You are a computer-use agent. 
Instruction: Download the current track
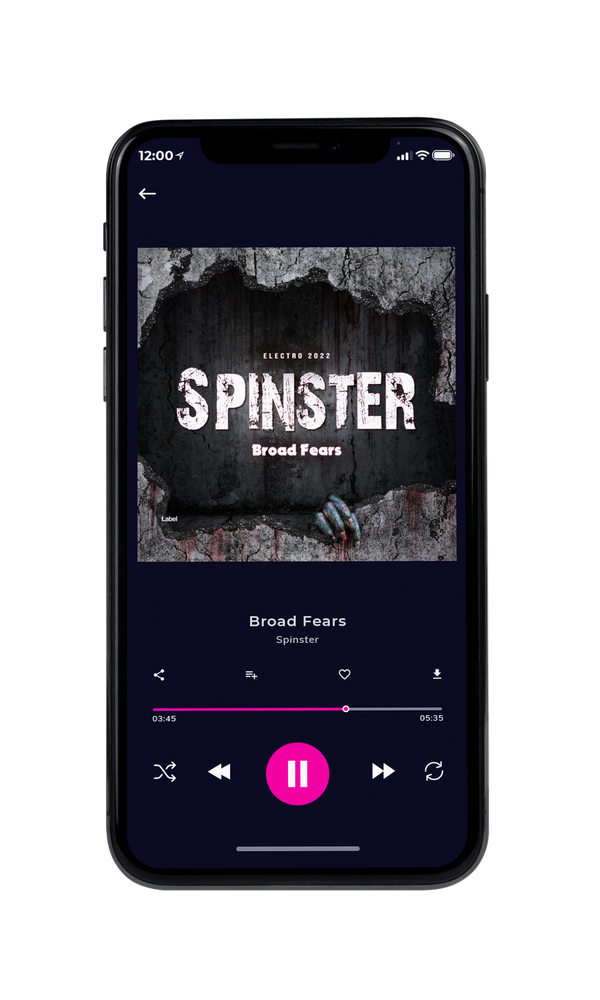[437, 674]
